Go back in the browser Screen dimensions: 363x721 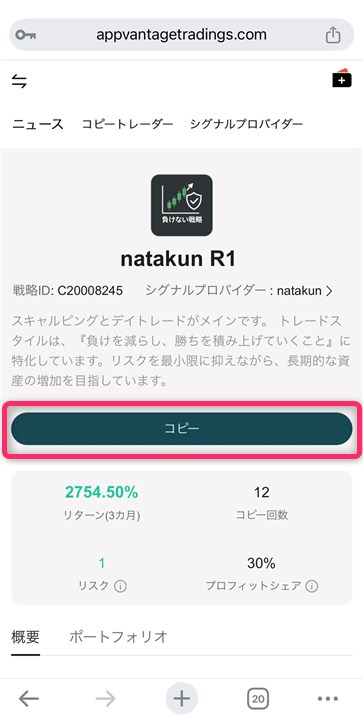(x=29, y=699)
